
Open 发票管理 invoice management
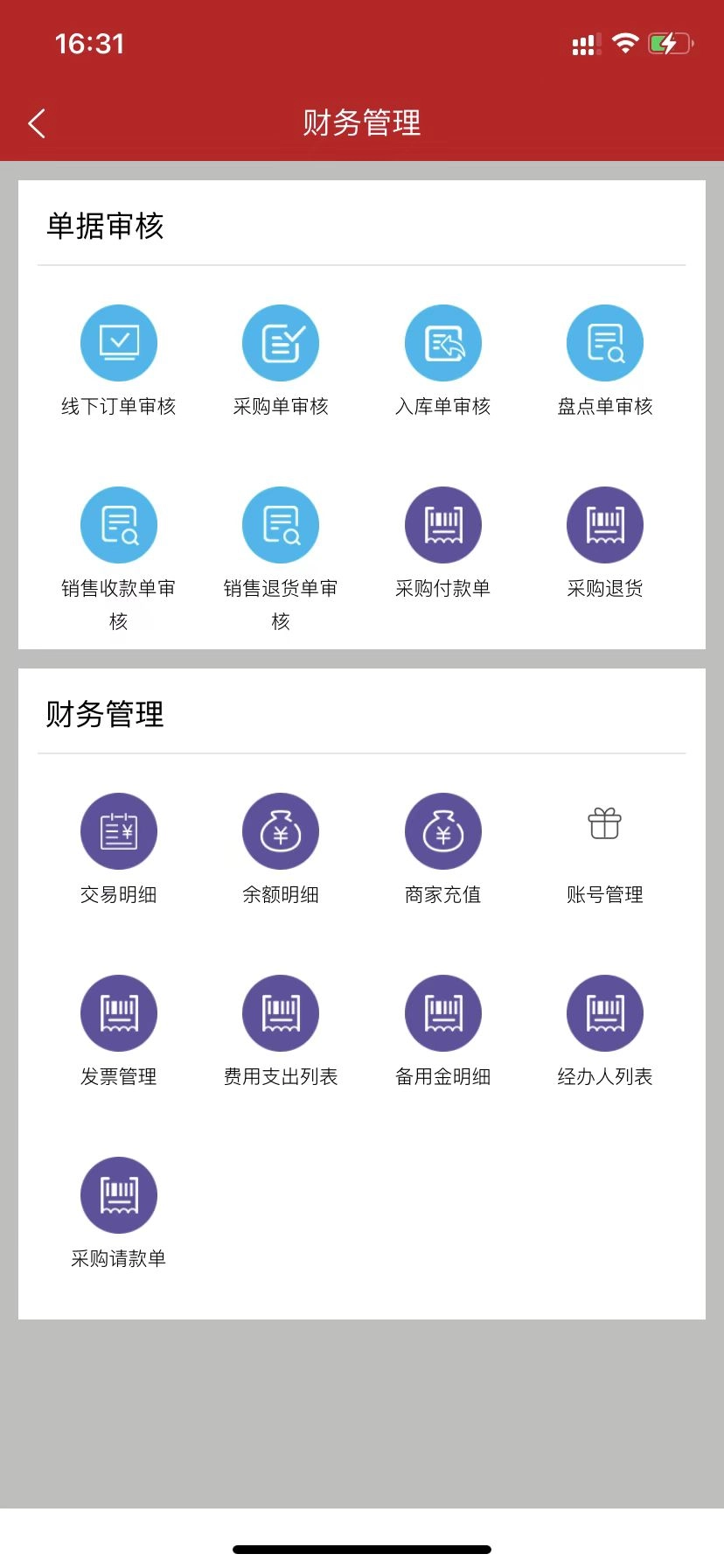pos(119,1012)
